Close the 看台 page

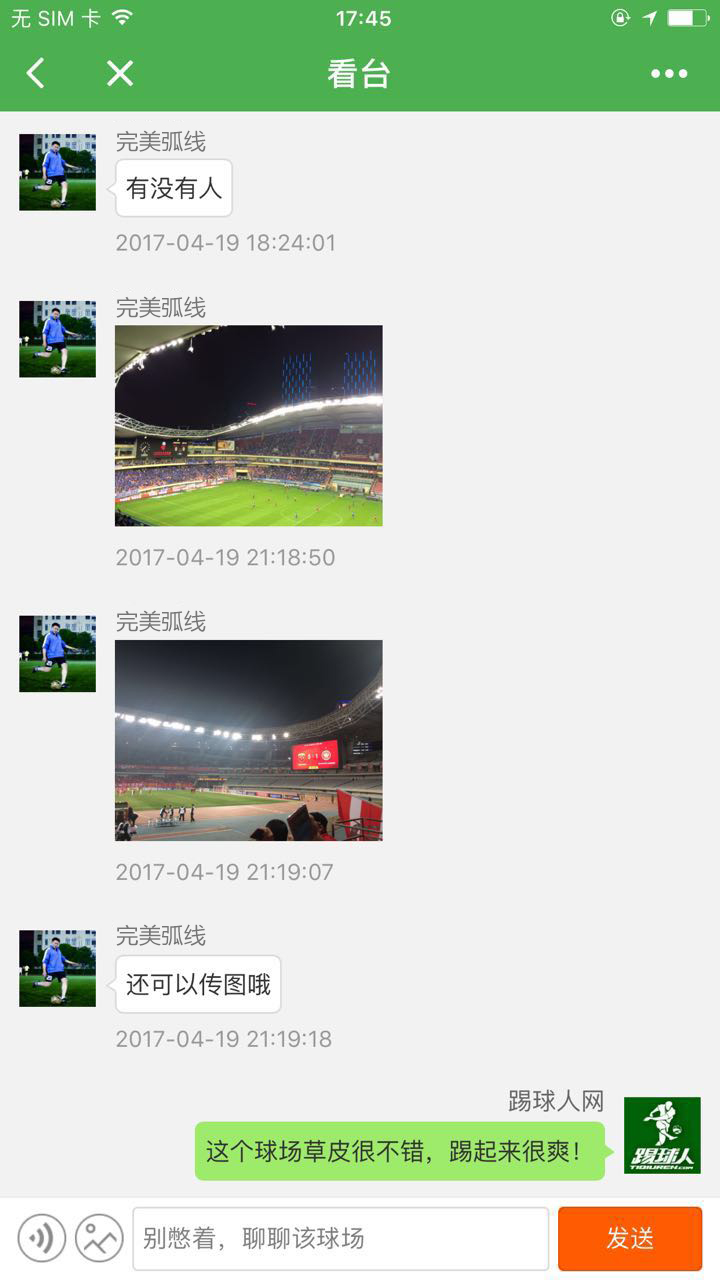pyautogui.click(x=120, y=73)
